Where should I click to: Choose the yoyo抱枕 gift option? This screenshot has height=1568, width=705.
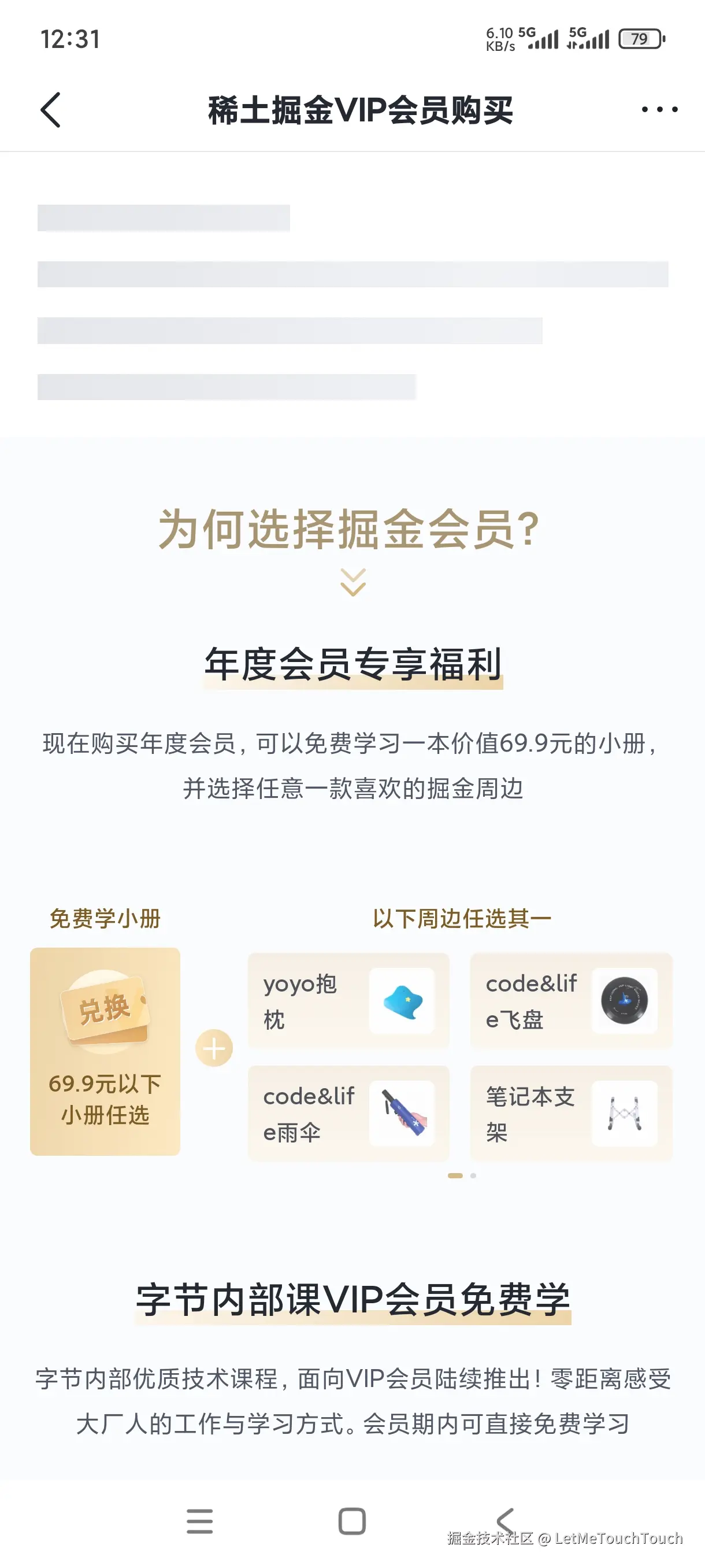[348, 1003]
